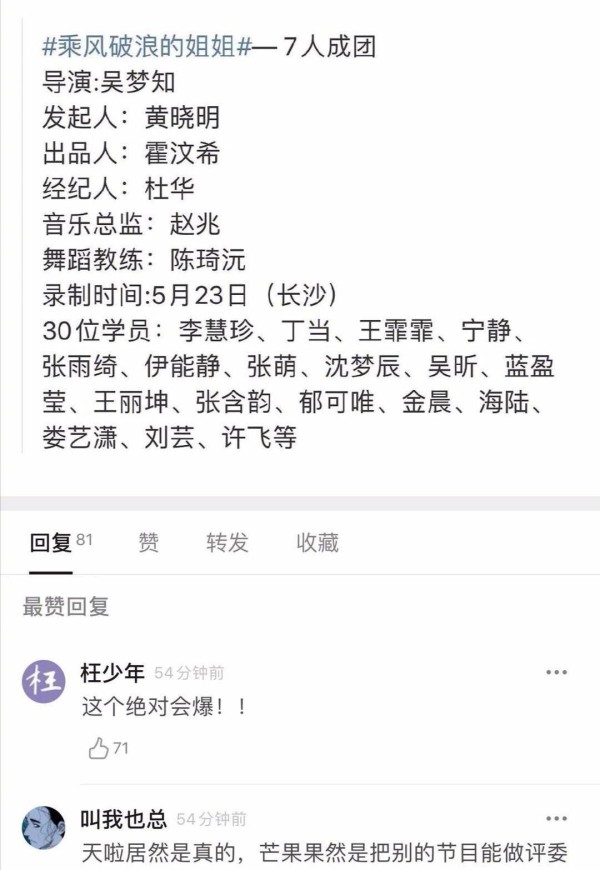Switch to the 转发 tab
600x870 pixels.
(227, 543)
